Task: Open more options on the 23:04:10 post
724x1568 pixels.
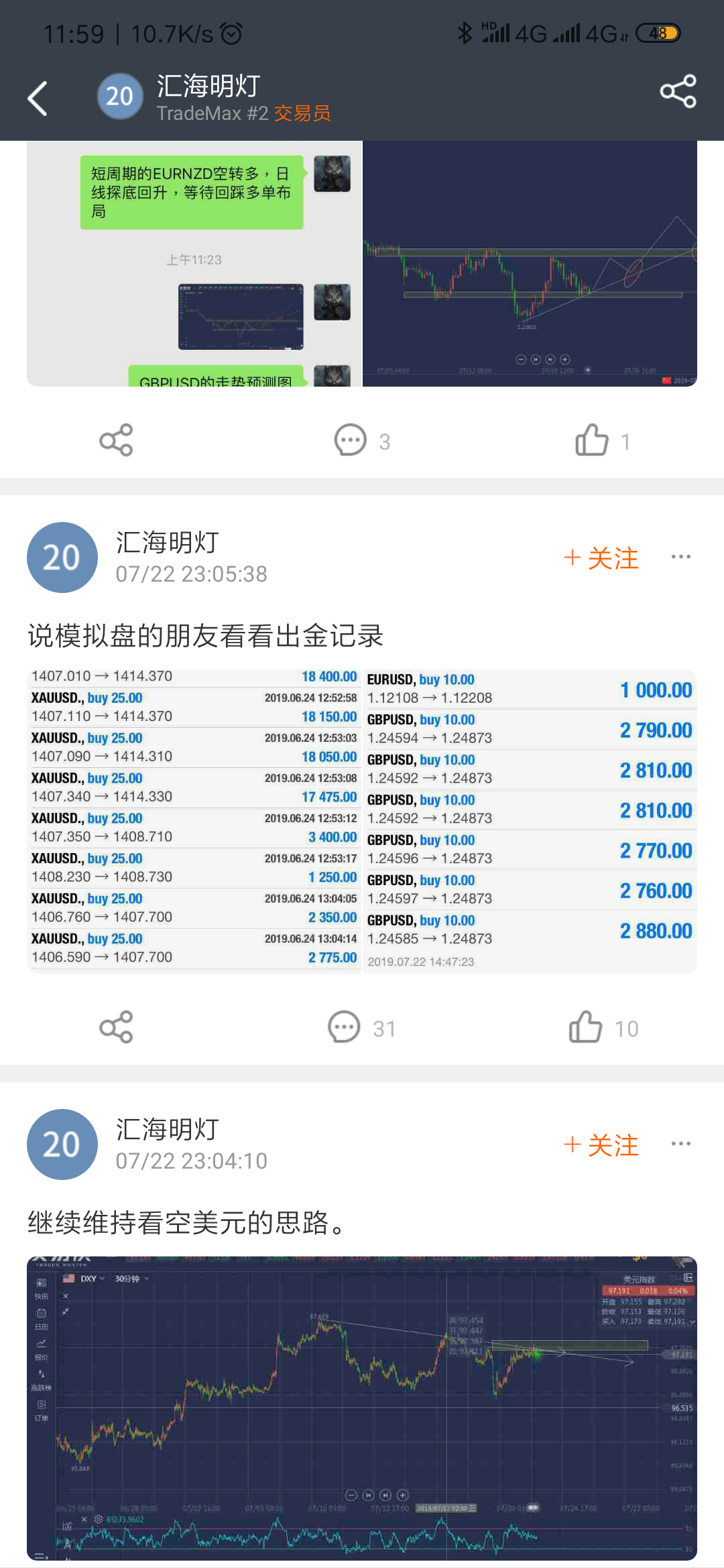Action: point(680,1144)
